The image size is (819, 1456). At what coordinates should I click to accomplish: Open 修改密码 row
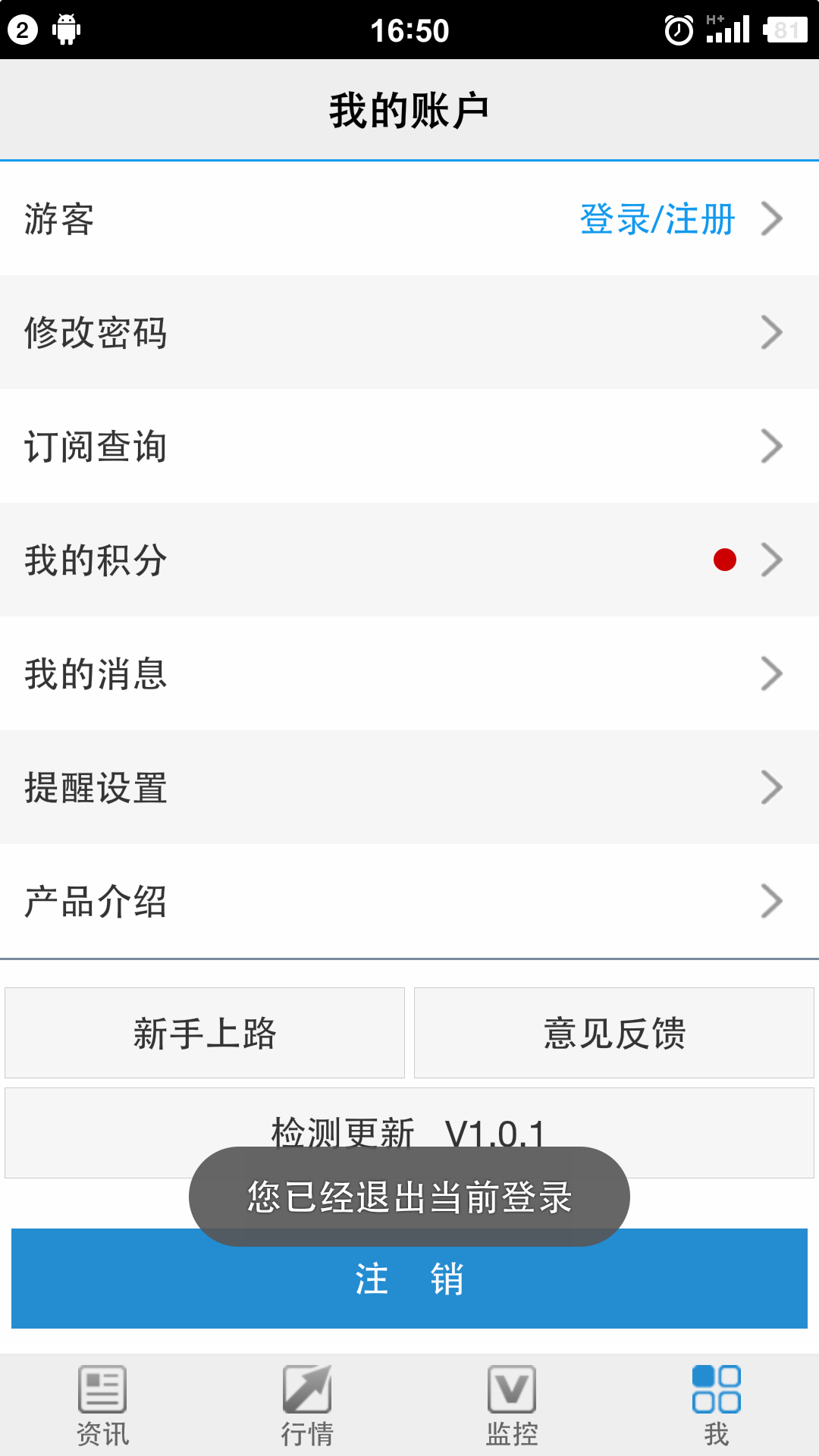point(409,332)
